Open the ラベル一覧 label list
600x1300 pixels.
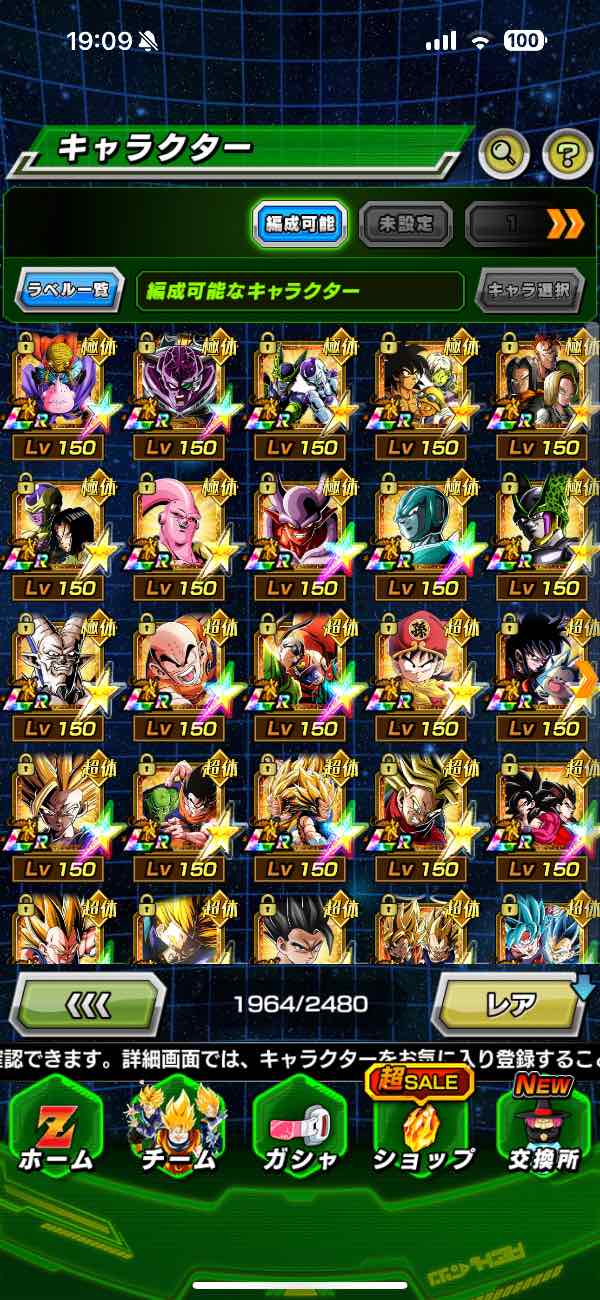coord(69,291)
